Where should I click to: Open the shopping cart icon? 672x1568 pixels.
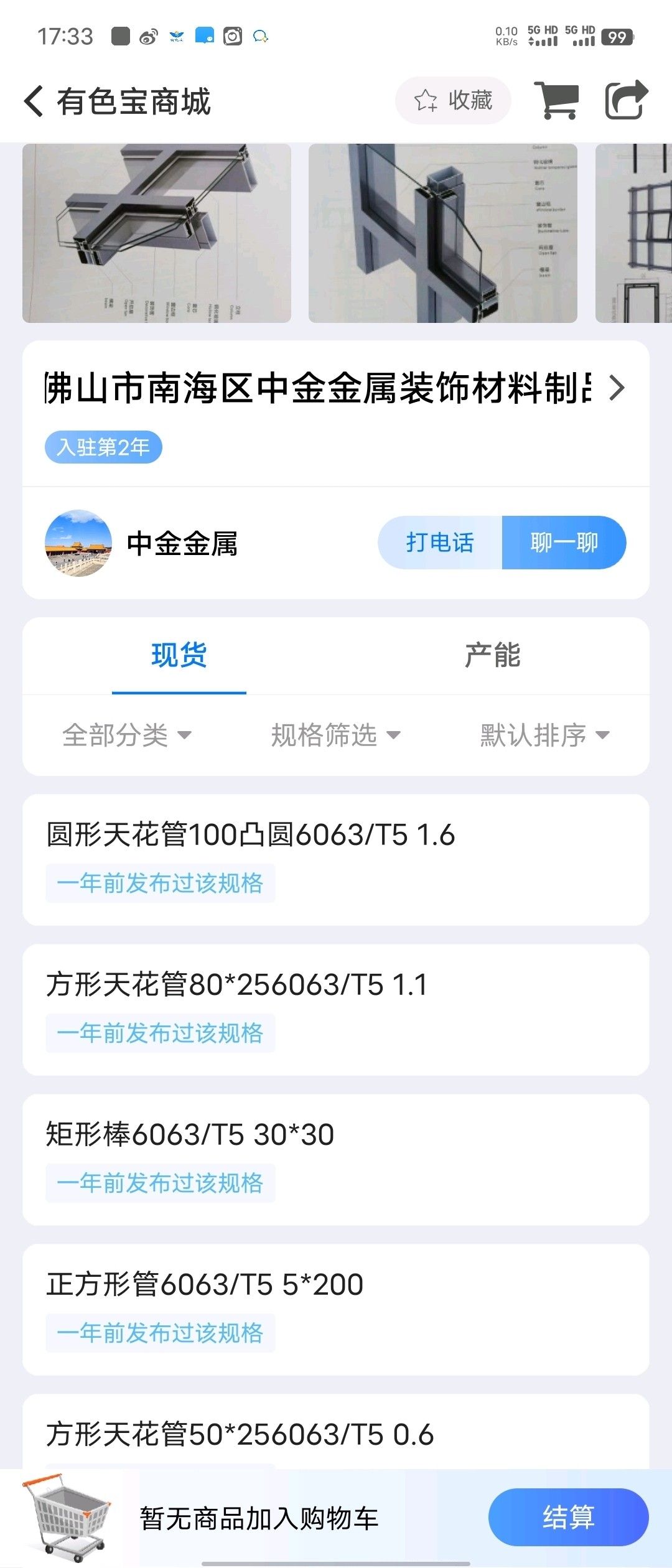pyautogui.click(x=556, y=100)
